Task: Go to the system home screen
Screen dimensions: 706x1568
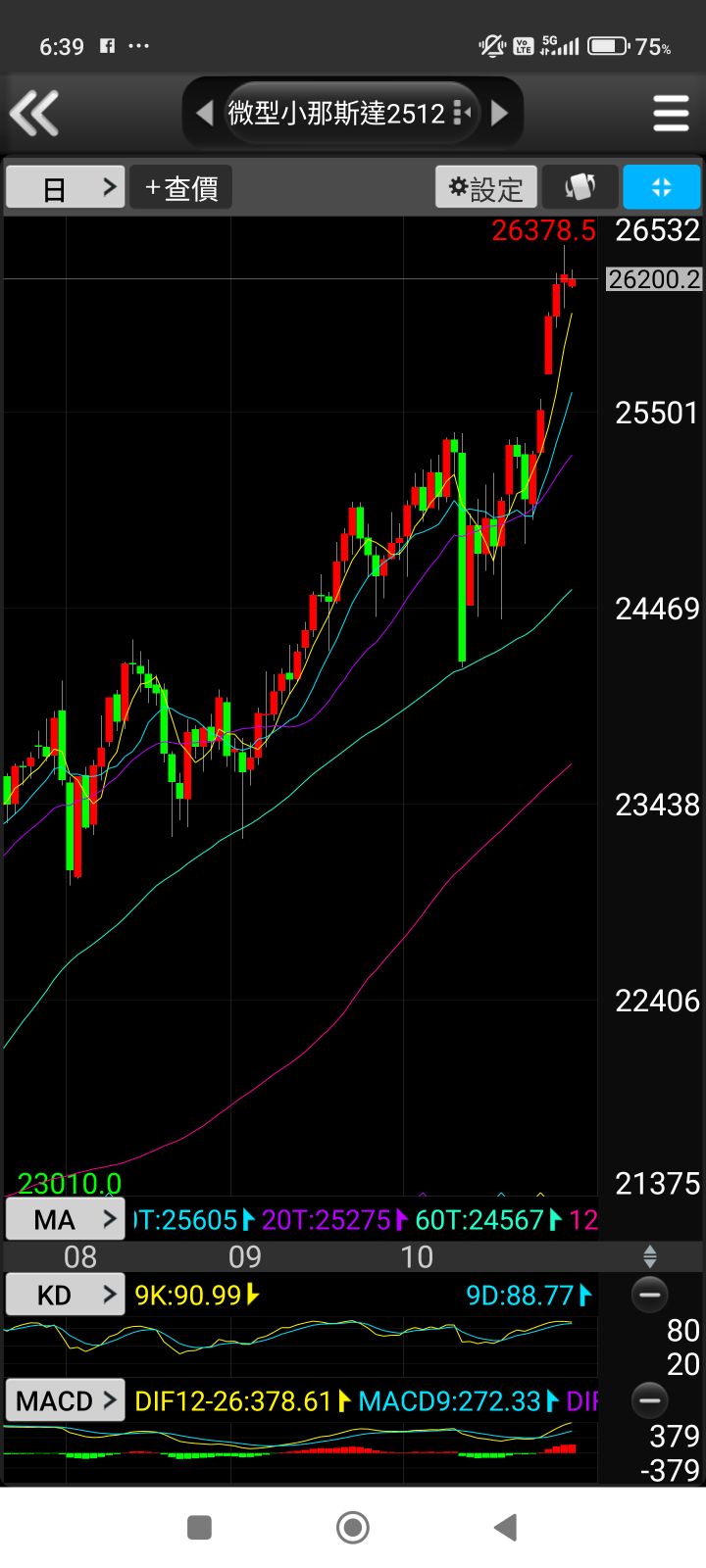Action: [x=353, y=1527]
